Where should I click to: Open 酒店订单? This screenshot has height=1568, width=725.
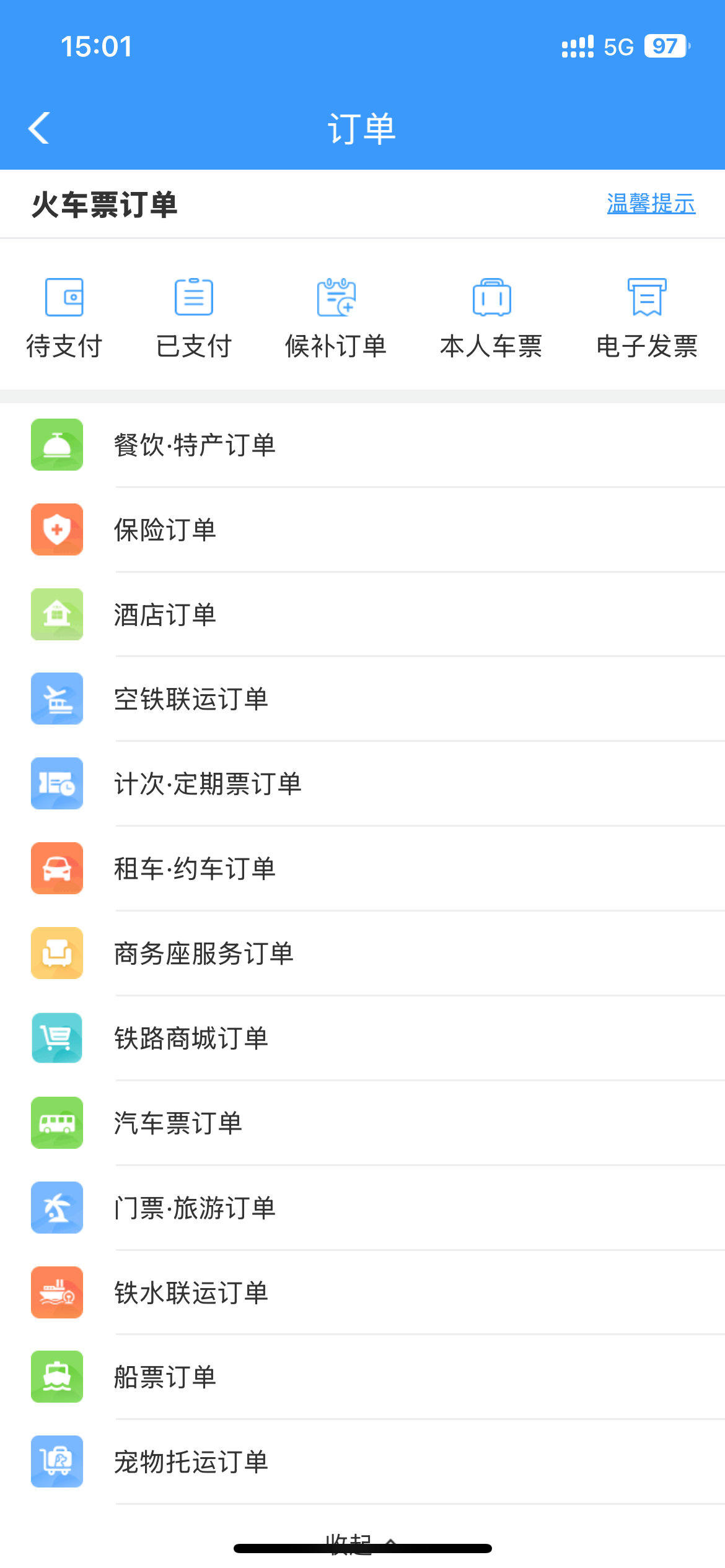click(x=165, y=615)
